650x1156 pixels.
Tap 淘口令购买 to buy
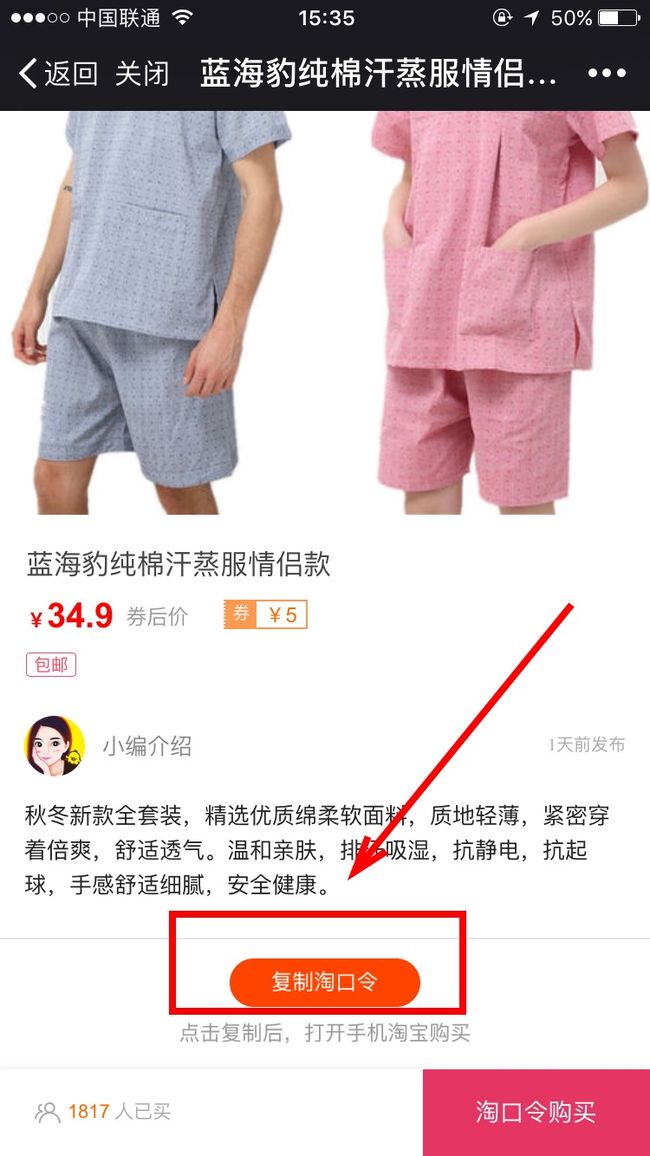click(x=536, y=1112)
